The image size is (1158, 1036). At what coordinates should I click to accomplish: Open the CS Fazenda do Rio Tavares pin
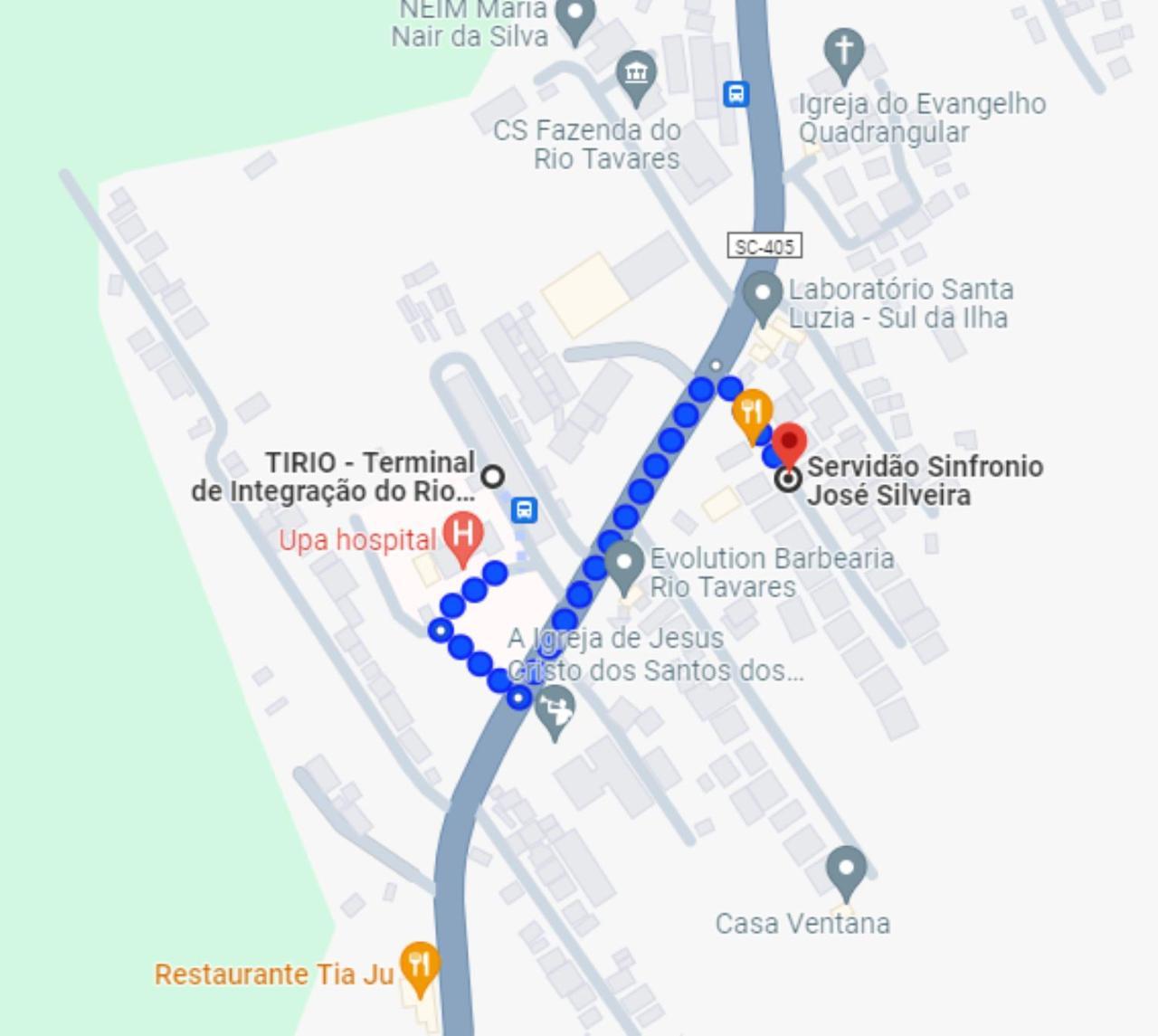click(x=636, y=73)
